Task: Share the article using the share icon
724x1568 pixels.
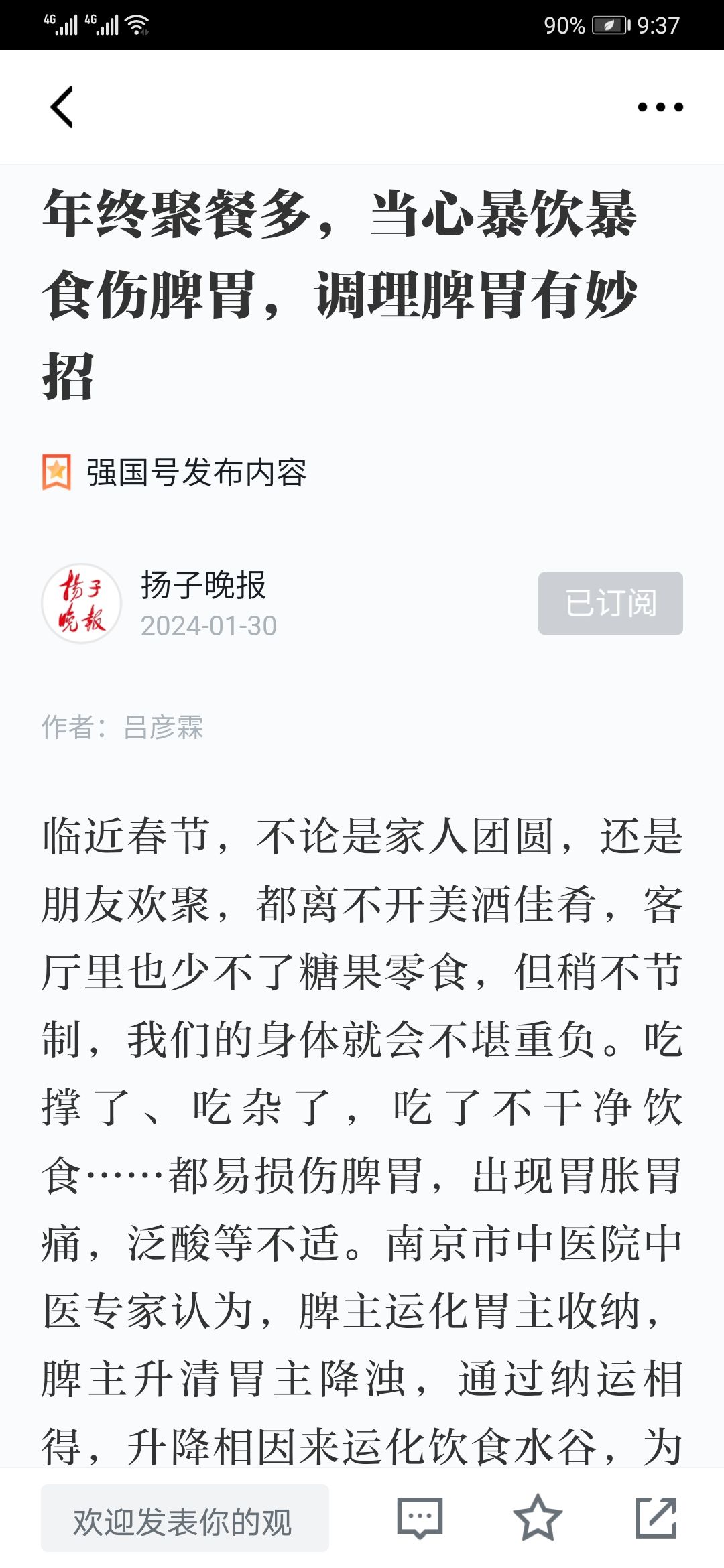Action: pos(656,1518)
